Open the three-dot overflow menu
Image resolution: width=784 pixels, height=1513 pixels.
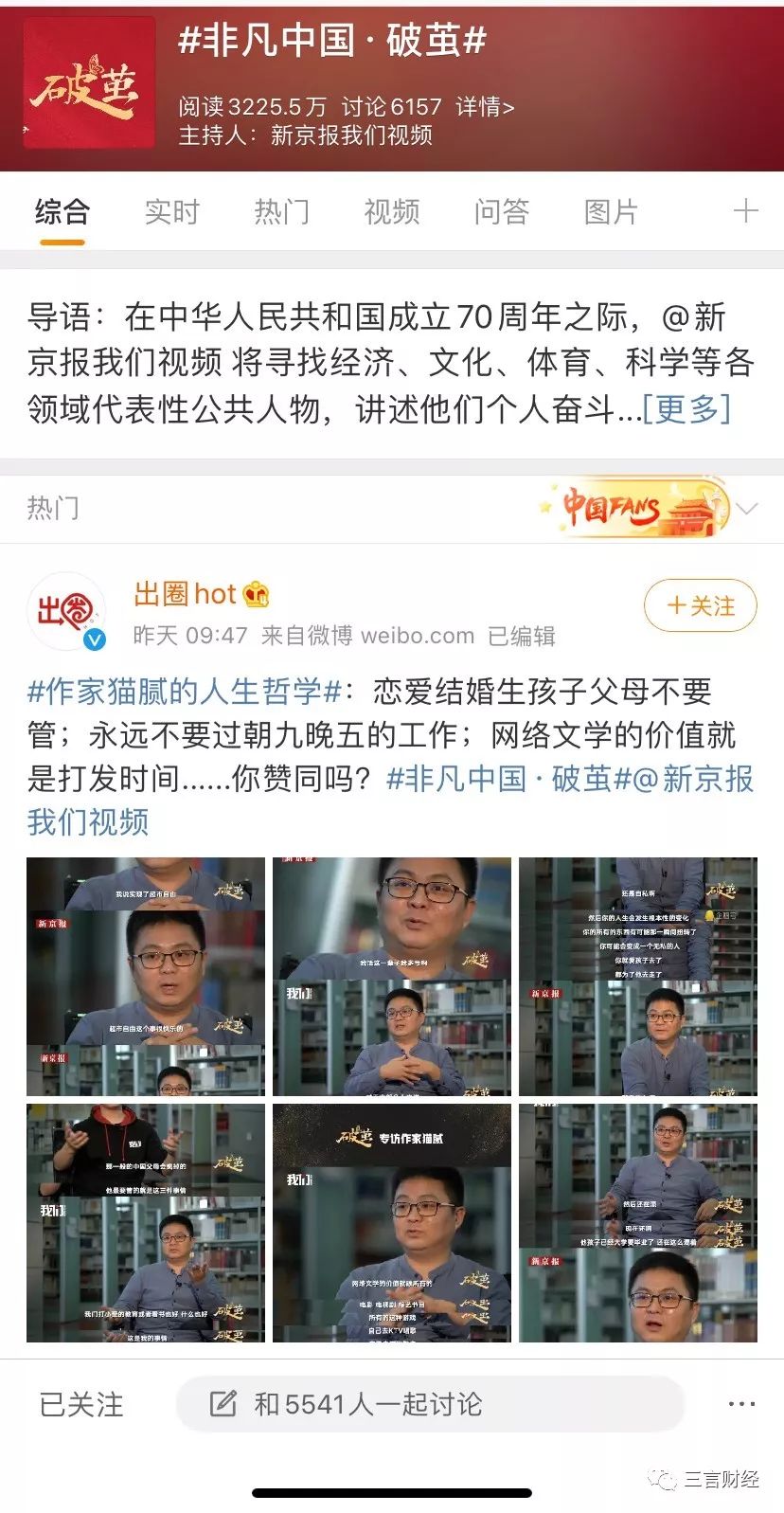741,1404
